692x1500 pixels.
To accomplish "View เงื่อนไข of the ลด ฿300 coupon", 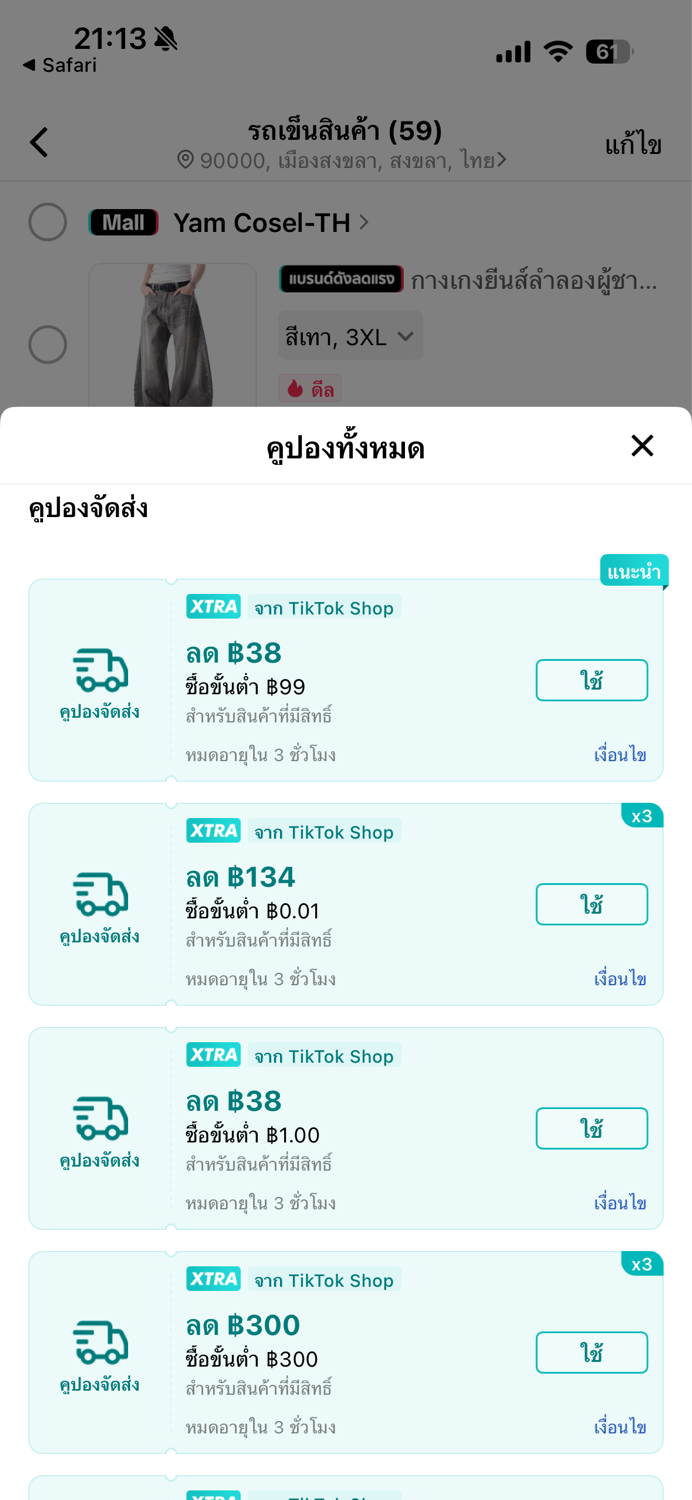I will coord(620,1427).
